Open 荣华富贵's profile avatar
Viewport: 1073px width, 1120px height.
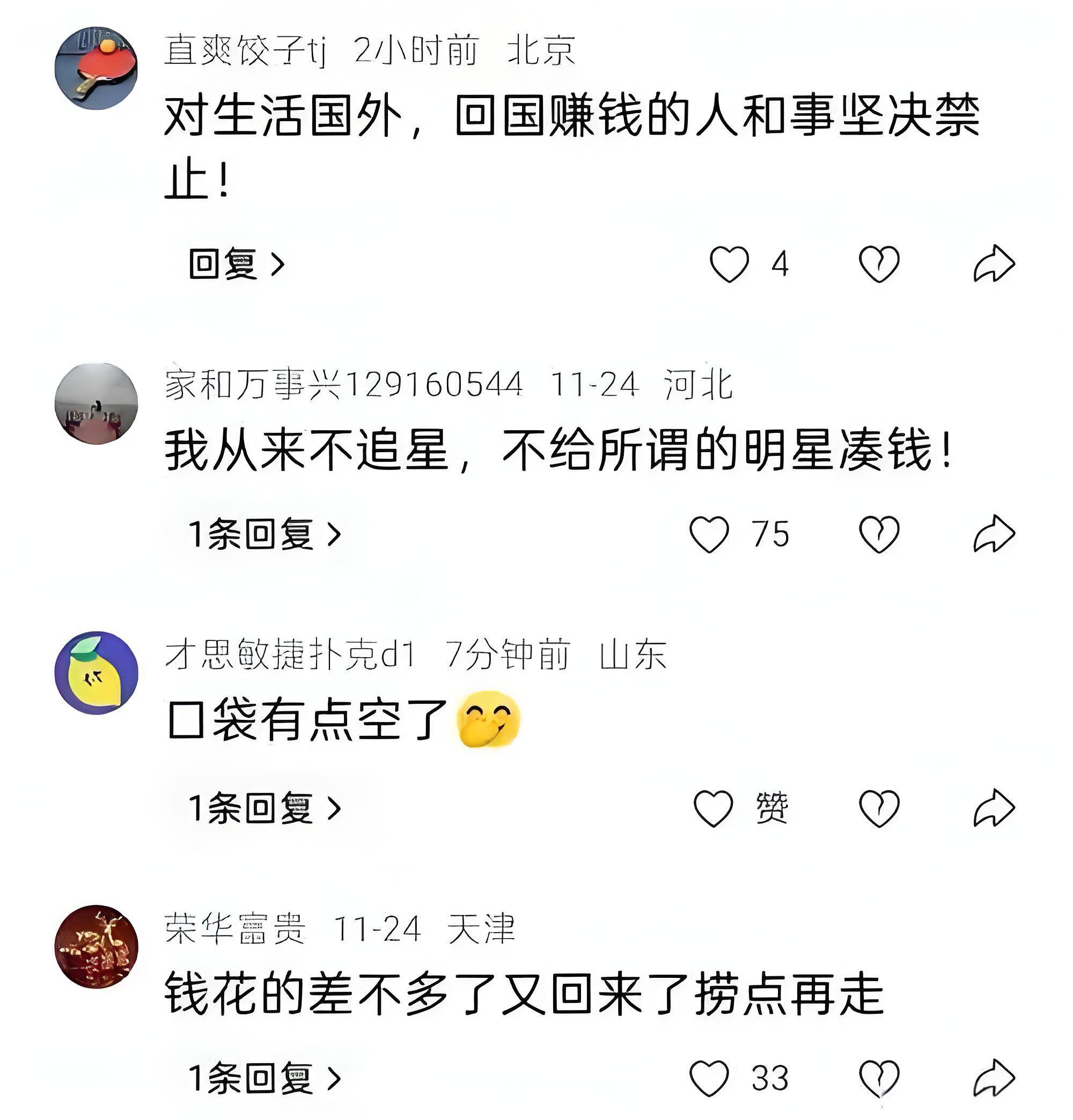click(x=96, y=947)
